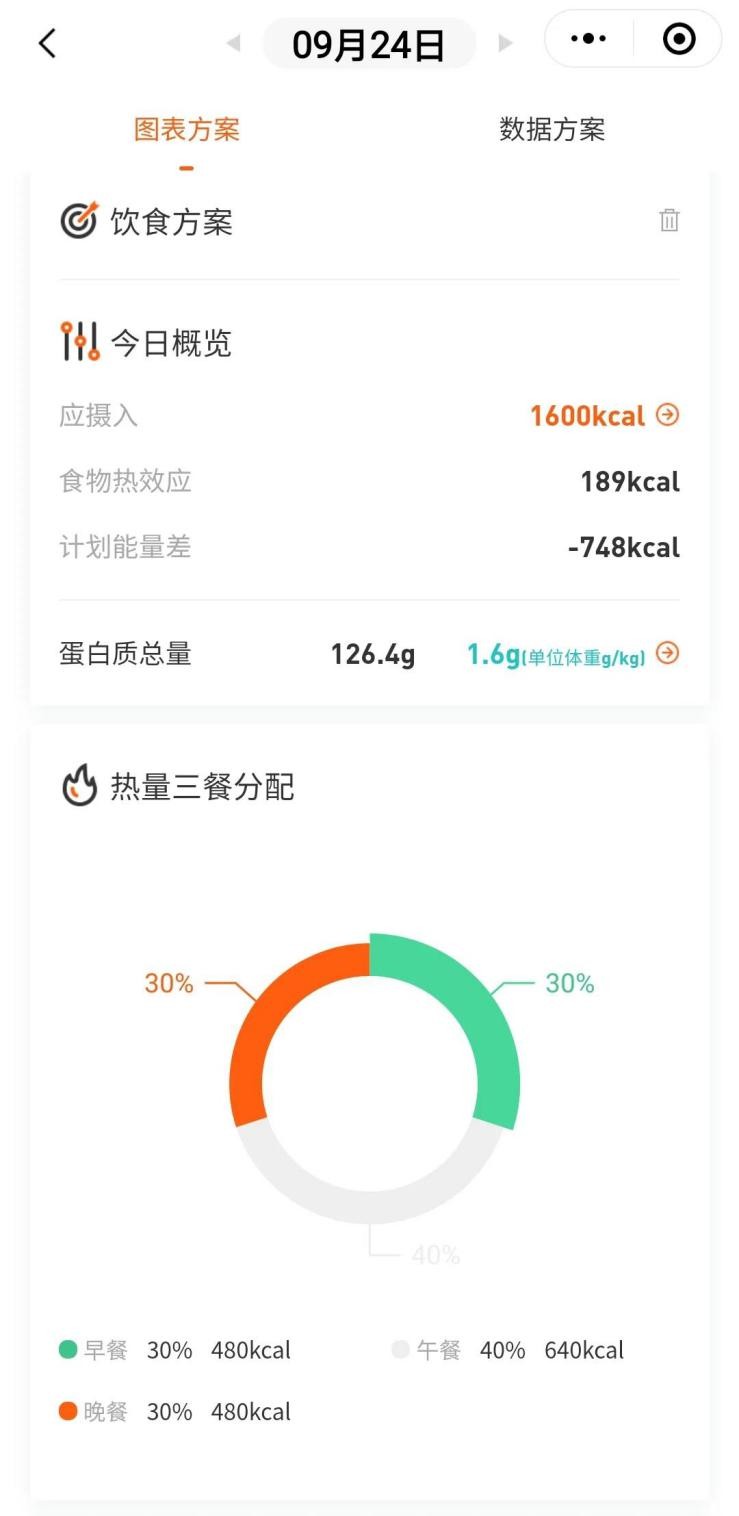This screenshot has width=739, height=1516.
Task: Close the mini program via circle icon
Action: [x=679, y=40]
